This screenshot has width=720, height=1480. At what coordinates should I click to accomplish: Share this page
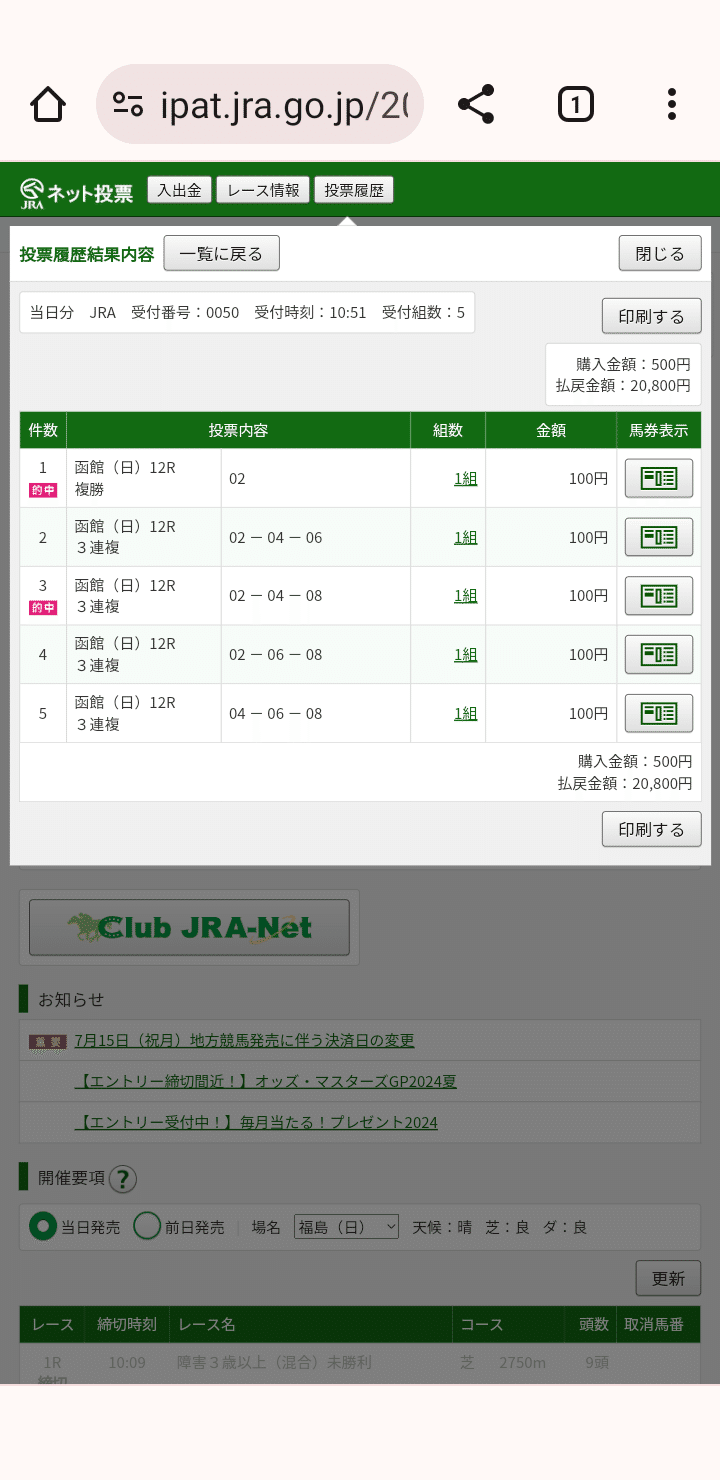(x=476, y=104)
